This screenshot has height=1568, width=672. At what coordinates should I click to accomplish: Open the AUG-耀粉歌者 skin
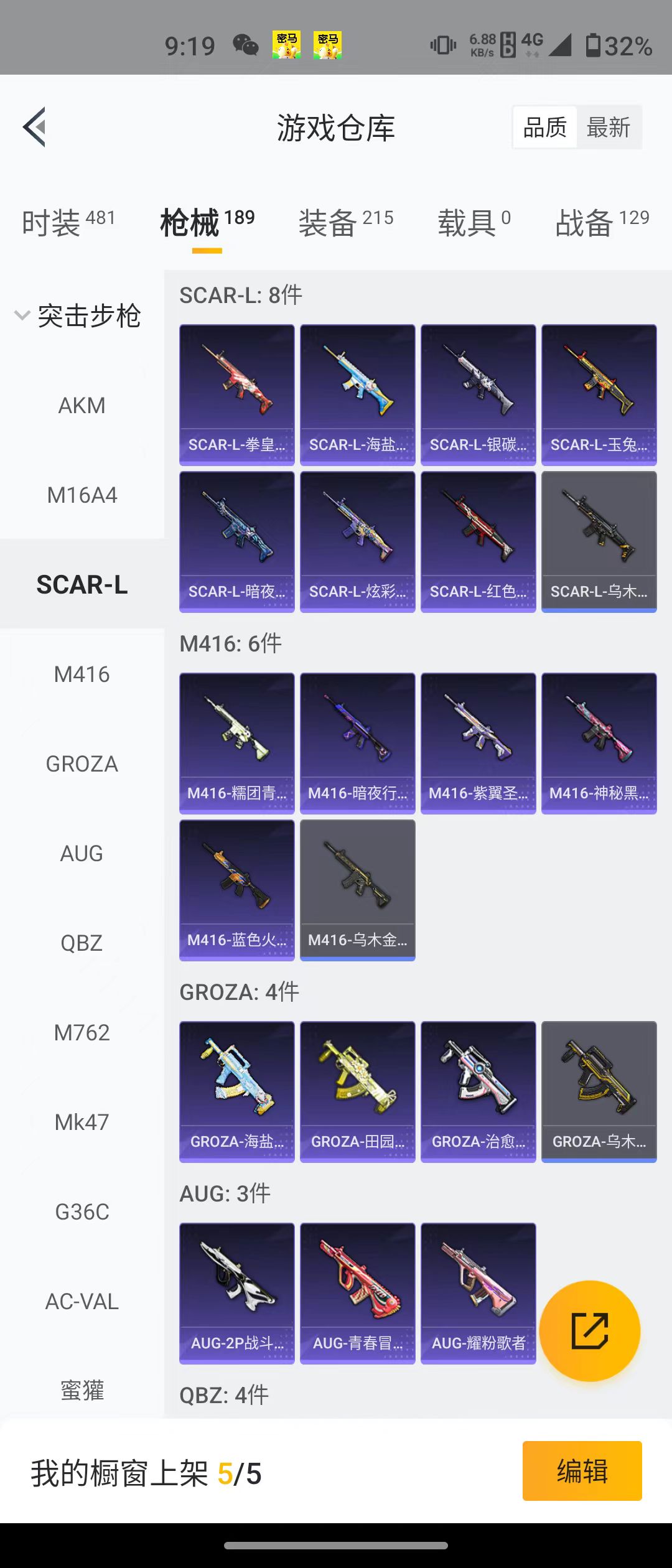coord(478,1293)
